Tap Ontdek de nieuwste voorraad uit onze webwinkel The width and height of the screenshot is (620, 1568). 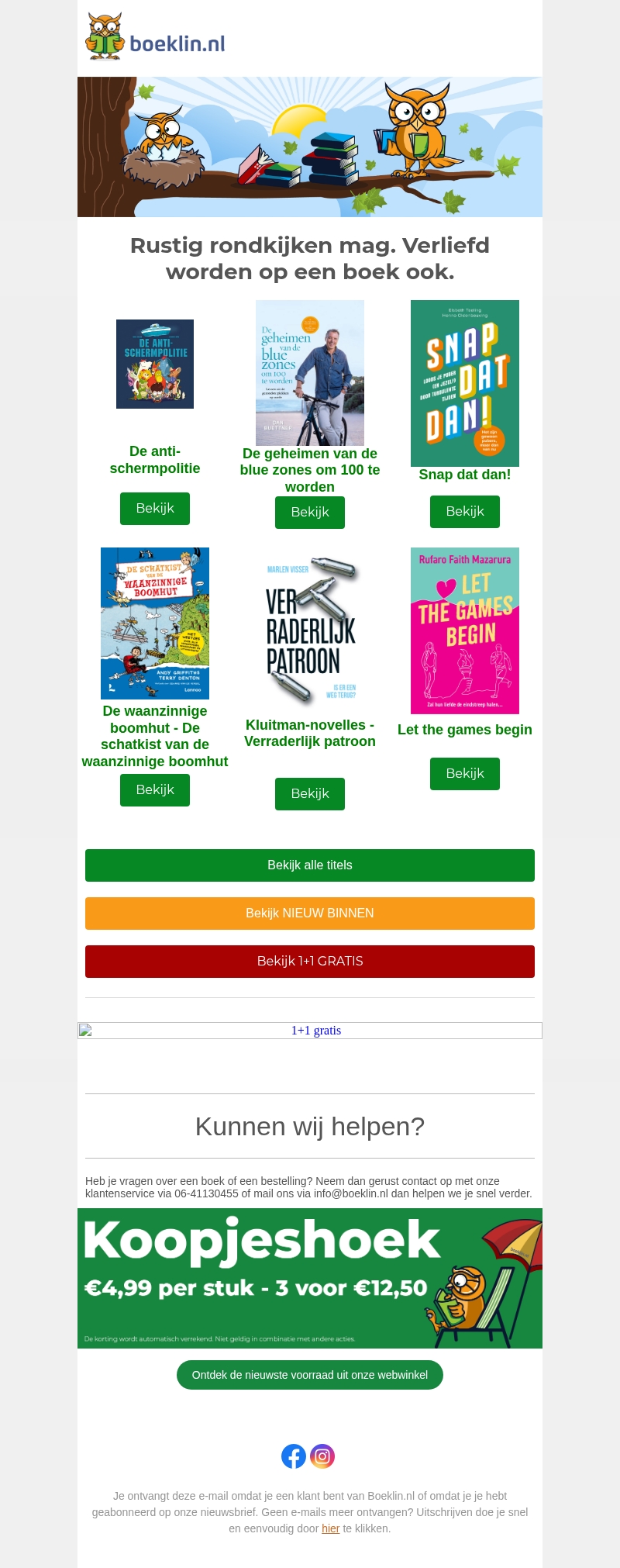310,1375
